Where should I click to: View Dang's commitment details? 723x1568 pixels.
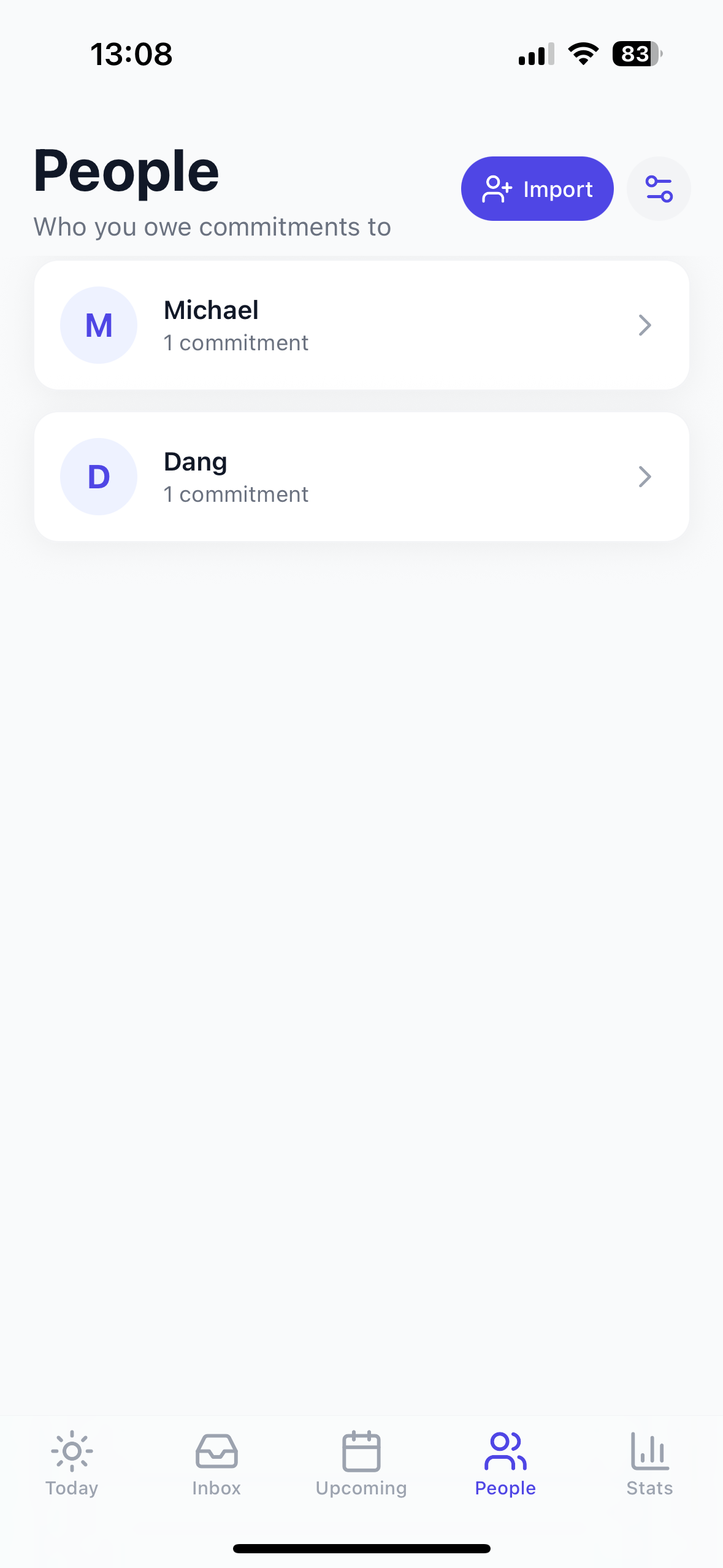[x=361, y=477]
